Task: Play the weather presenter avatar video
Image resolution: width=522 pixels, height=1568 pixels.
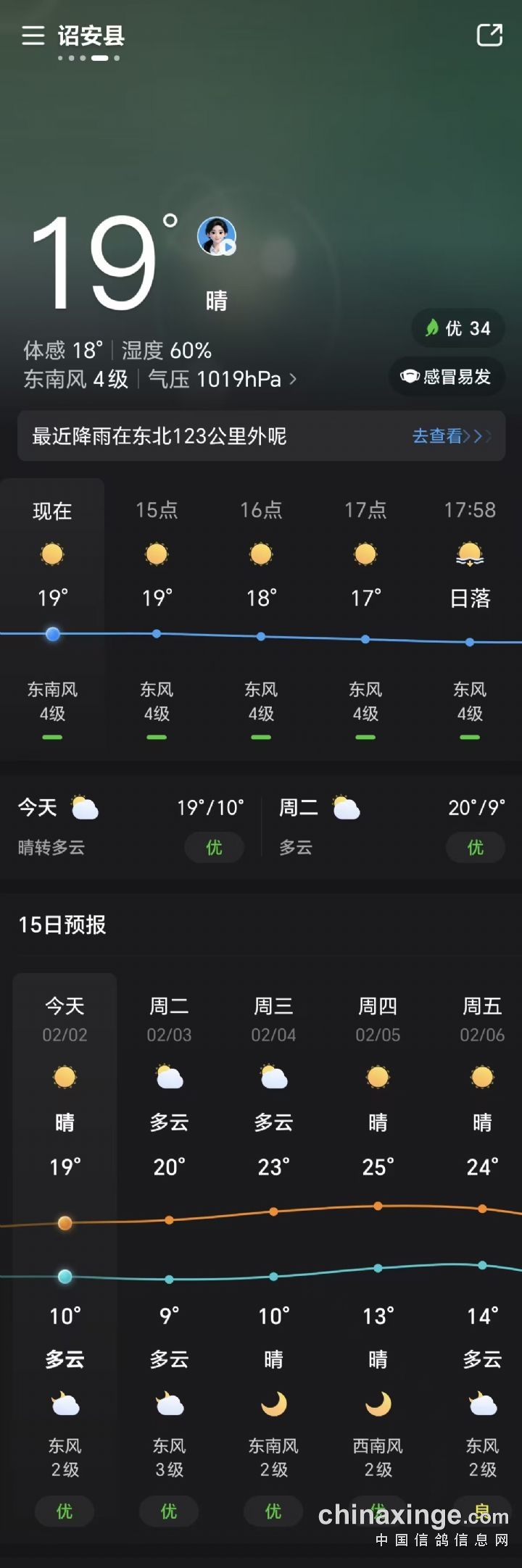Action: click(x=217, y=236)
